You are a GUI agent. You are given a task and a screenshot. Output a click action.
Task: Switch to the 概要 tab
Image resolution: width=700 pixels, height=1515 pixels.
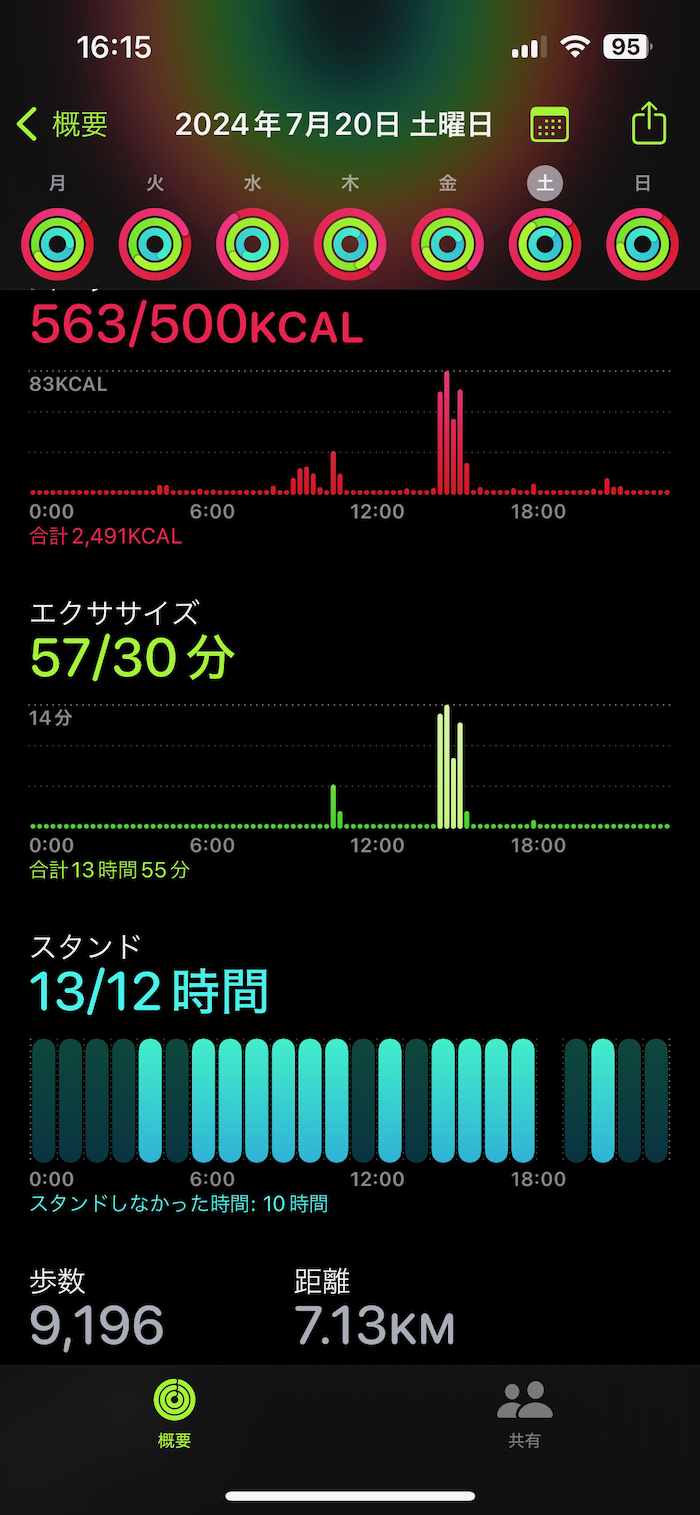tap(175, 1414)
